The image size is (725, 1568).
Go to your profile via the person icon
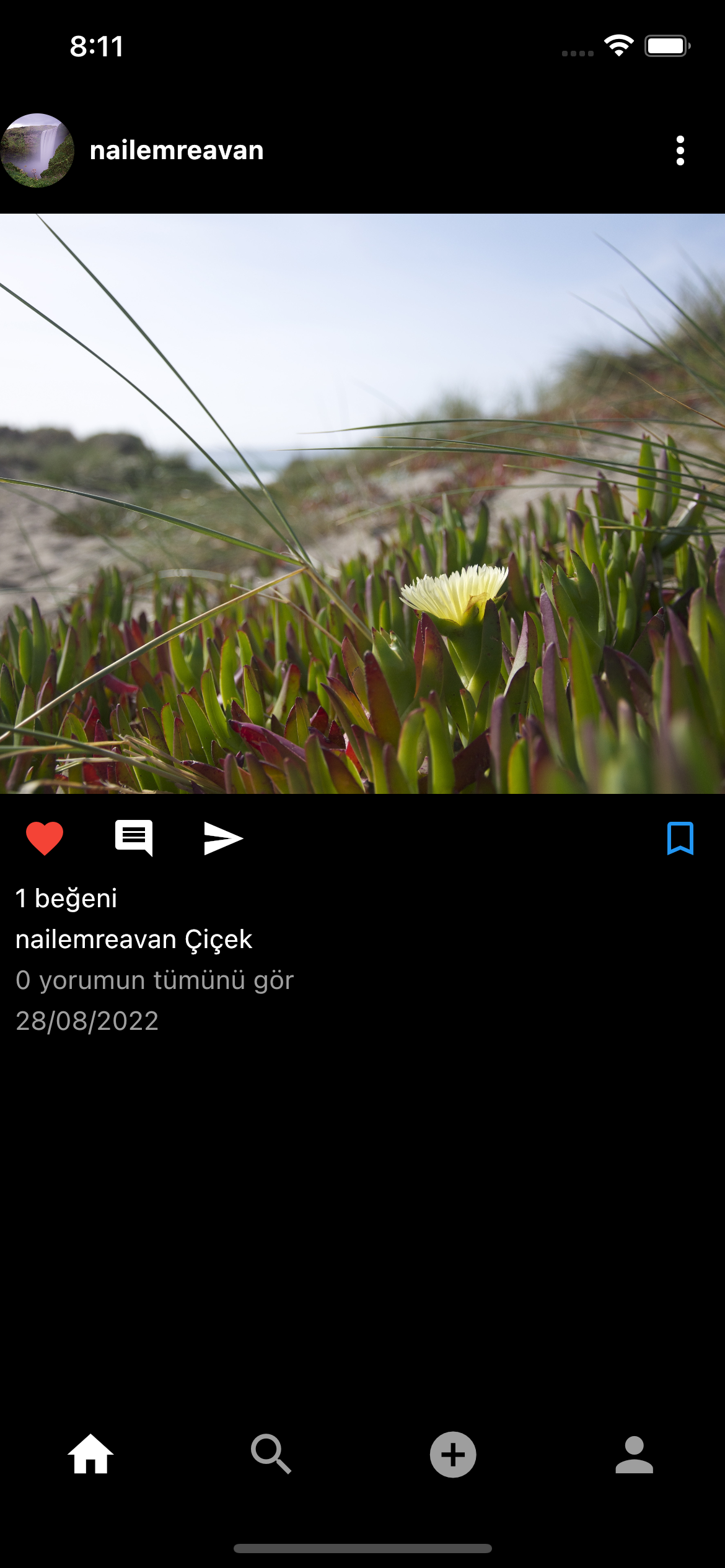pyautogui.click(x=635, y=1455)
